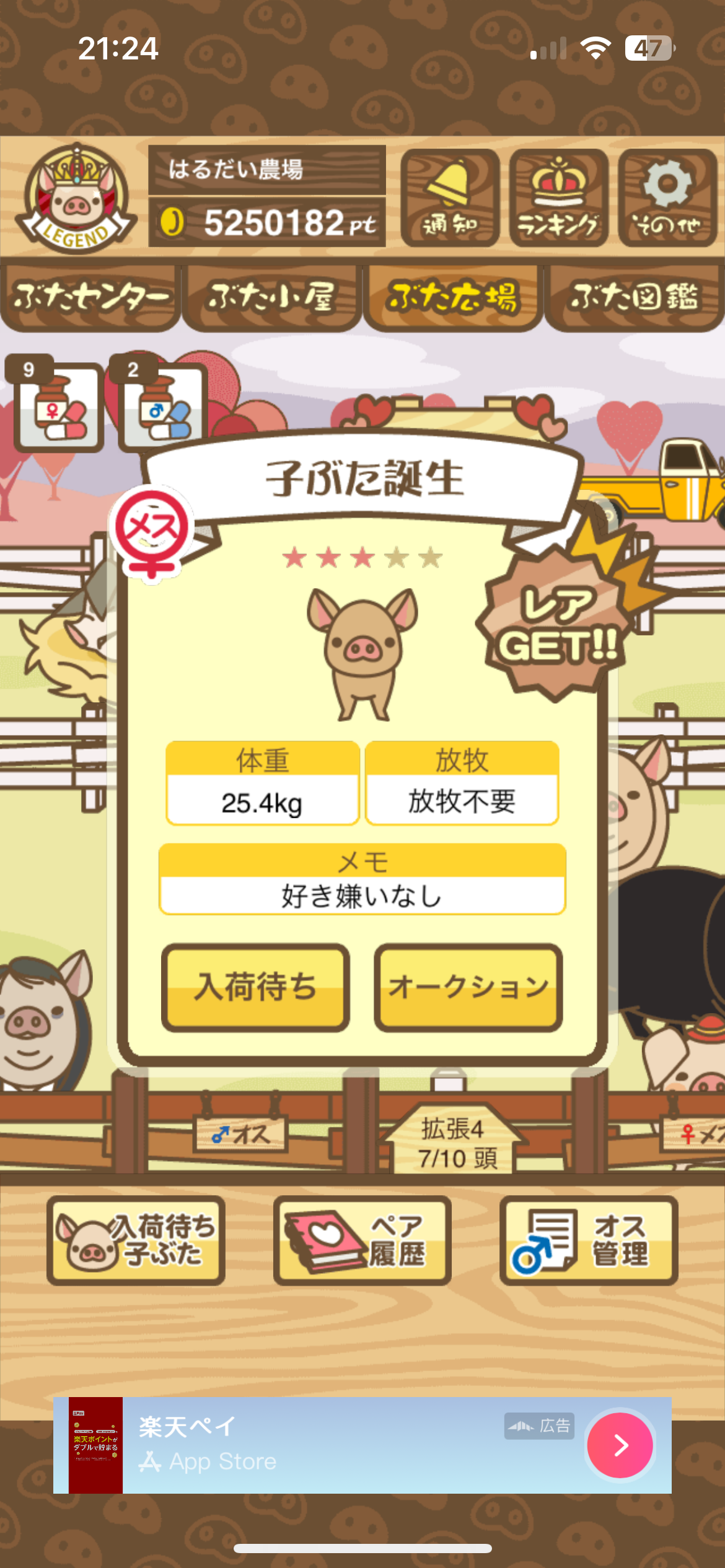The height and width of the screenshot is (1568, 725).
Task: View the ペア履歴 pair history
Action: [362, 1240]
